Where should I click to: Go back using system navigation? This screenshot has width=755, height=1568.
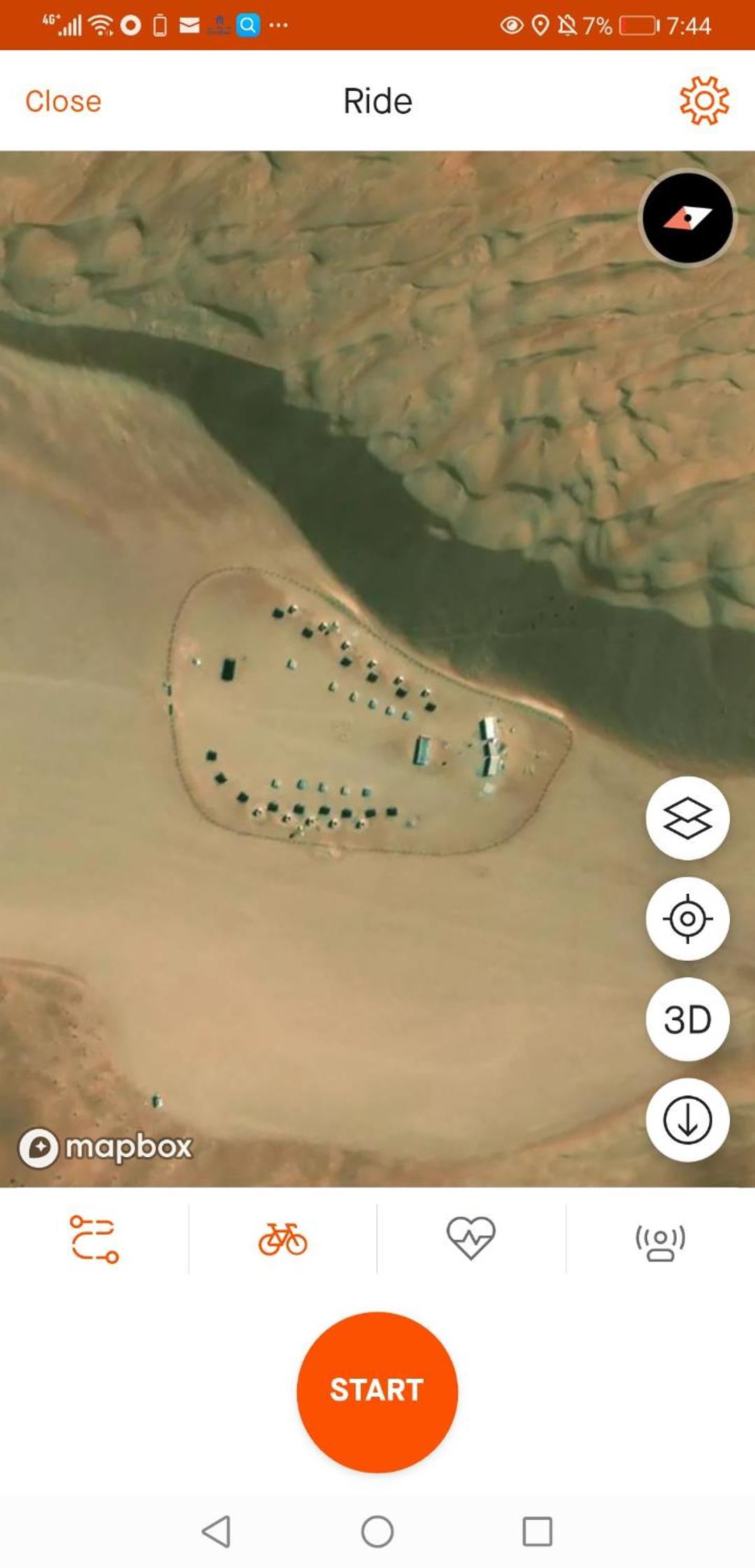(x=216, y=1532)
